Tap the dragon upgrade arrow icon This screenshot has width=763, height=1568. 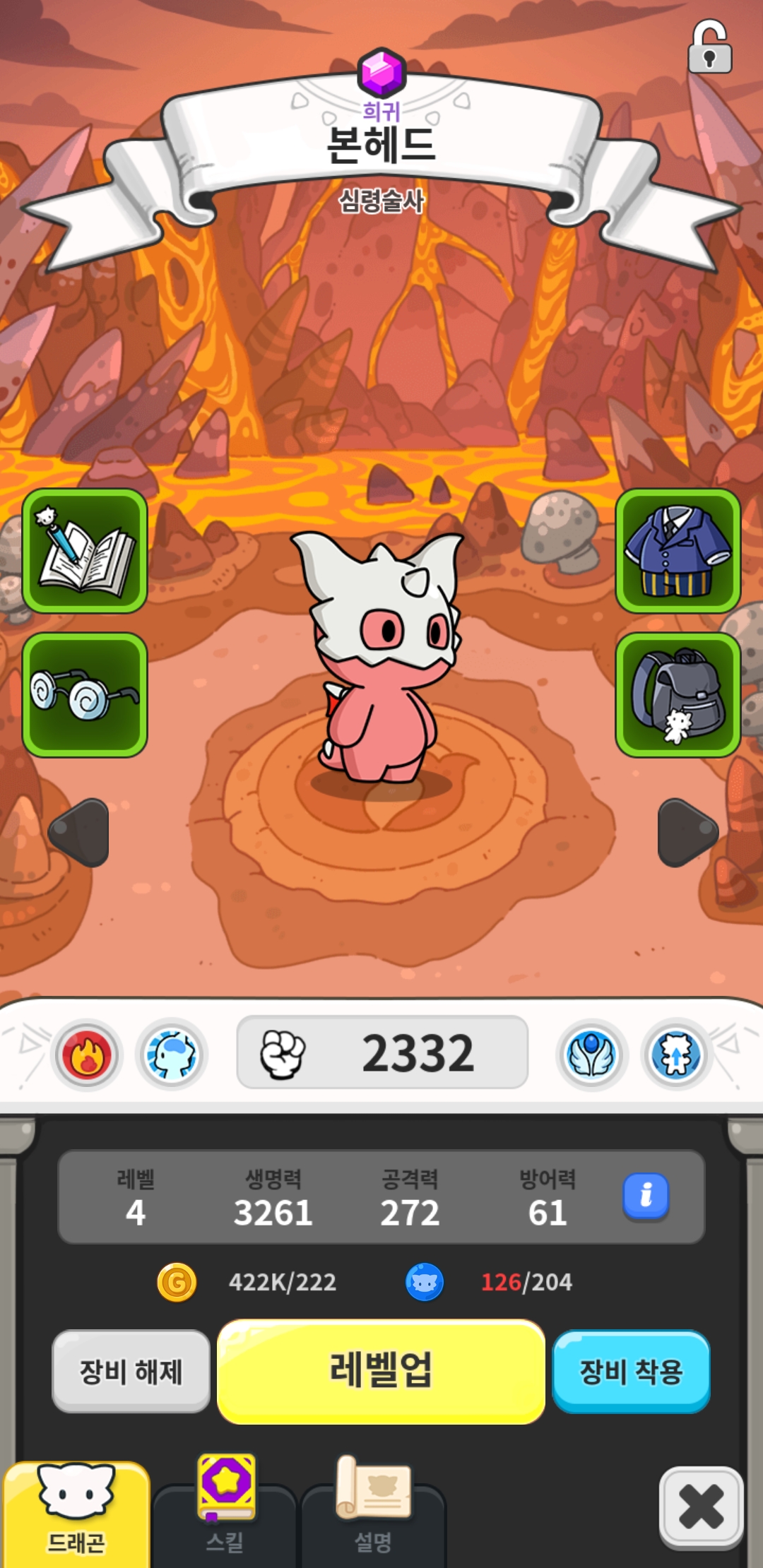click(676, 1055)
